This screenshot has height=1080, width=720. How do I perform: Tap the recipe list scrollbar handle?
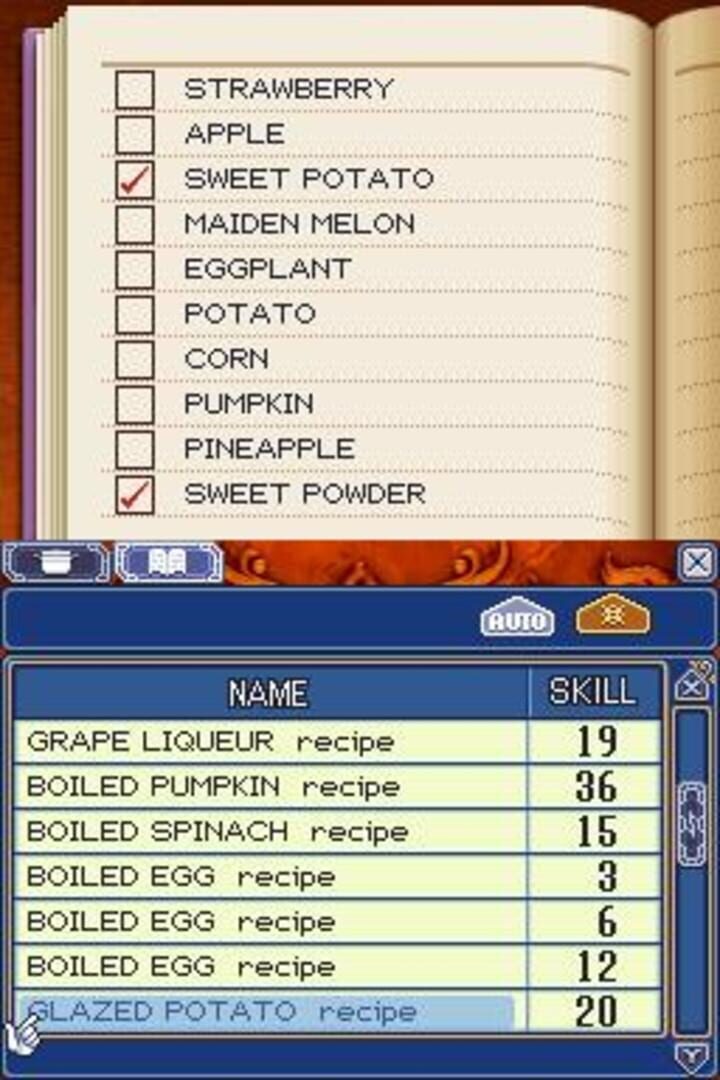point(692,825)
